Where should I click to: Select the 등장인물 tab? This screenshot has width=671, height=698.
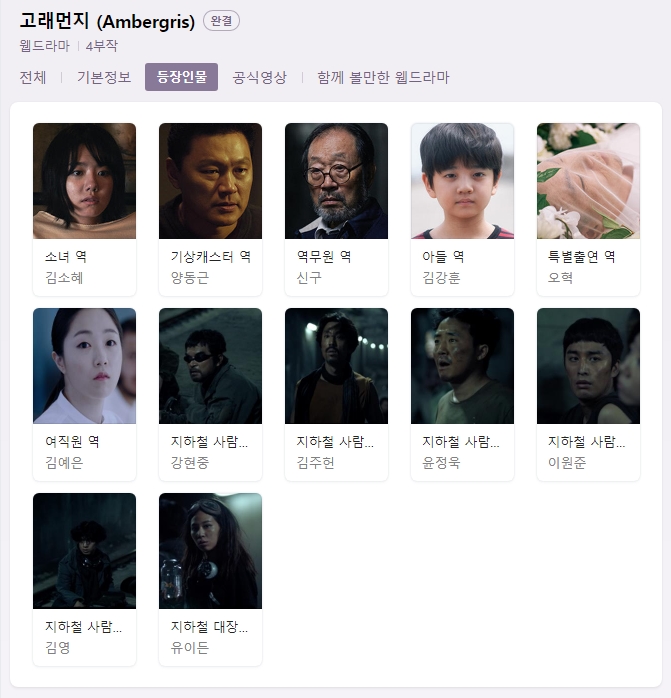point(181,77)
